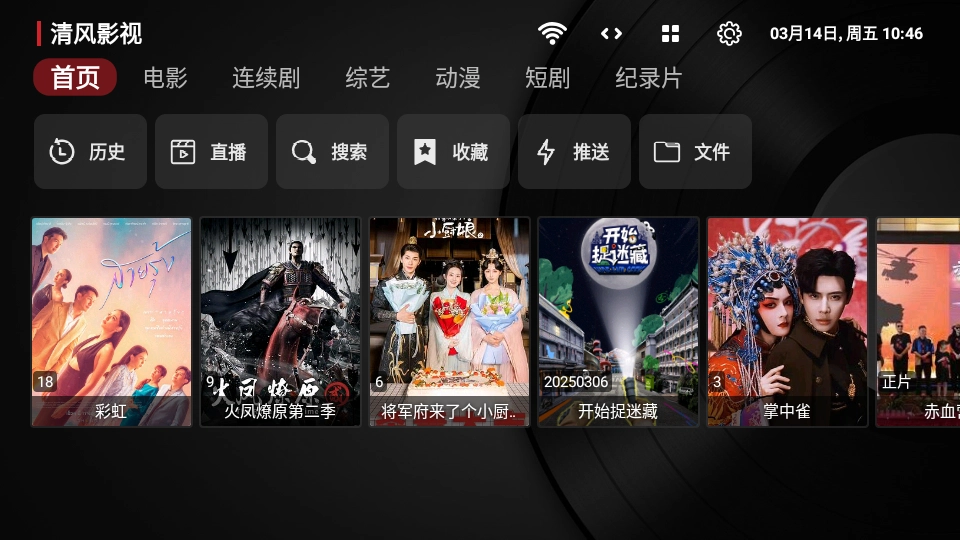
Task: Select the 综艺 tab
Action: point(367,78)
